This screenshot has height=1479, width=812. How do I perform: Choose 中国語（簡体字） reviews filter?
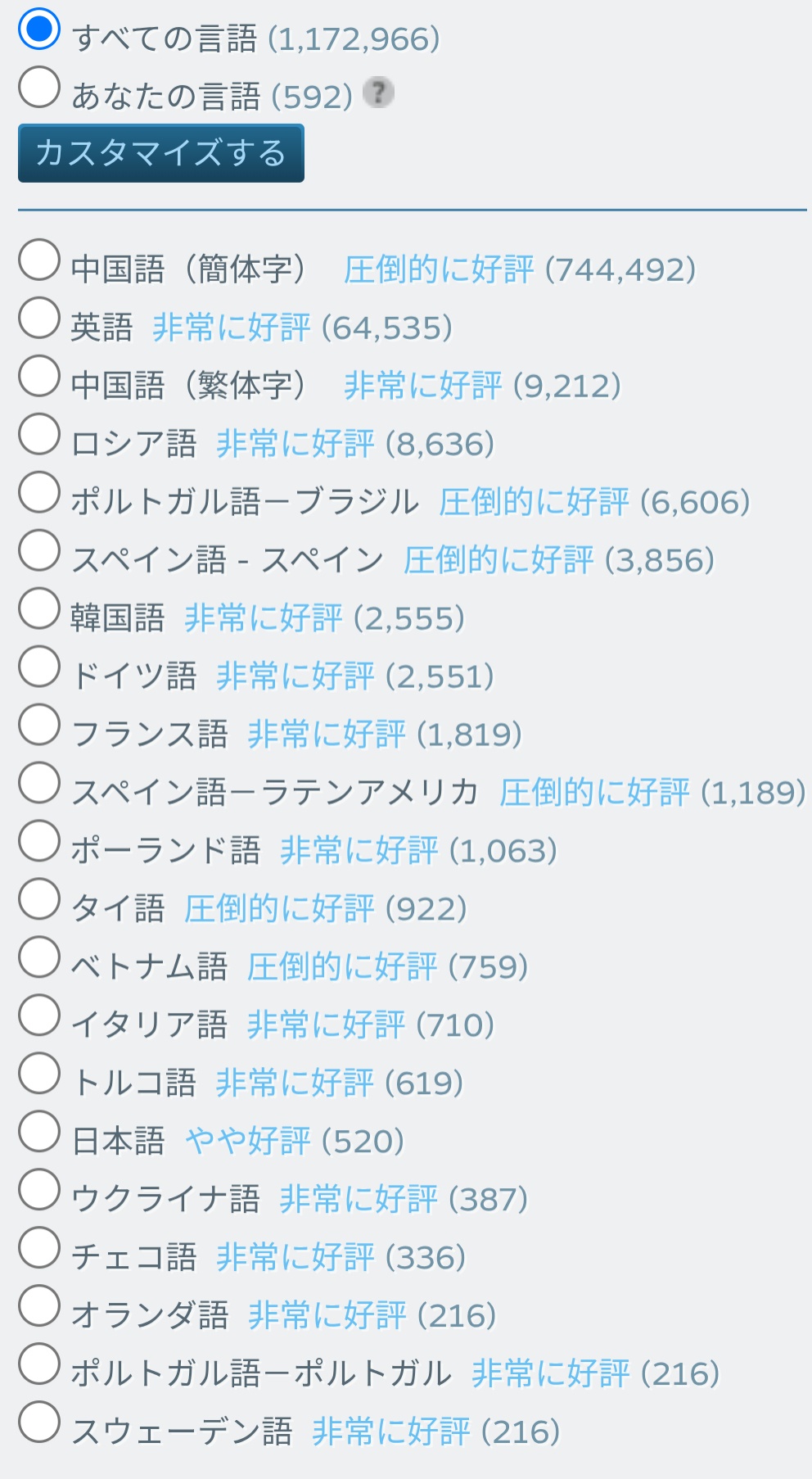pos(39,260)
